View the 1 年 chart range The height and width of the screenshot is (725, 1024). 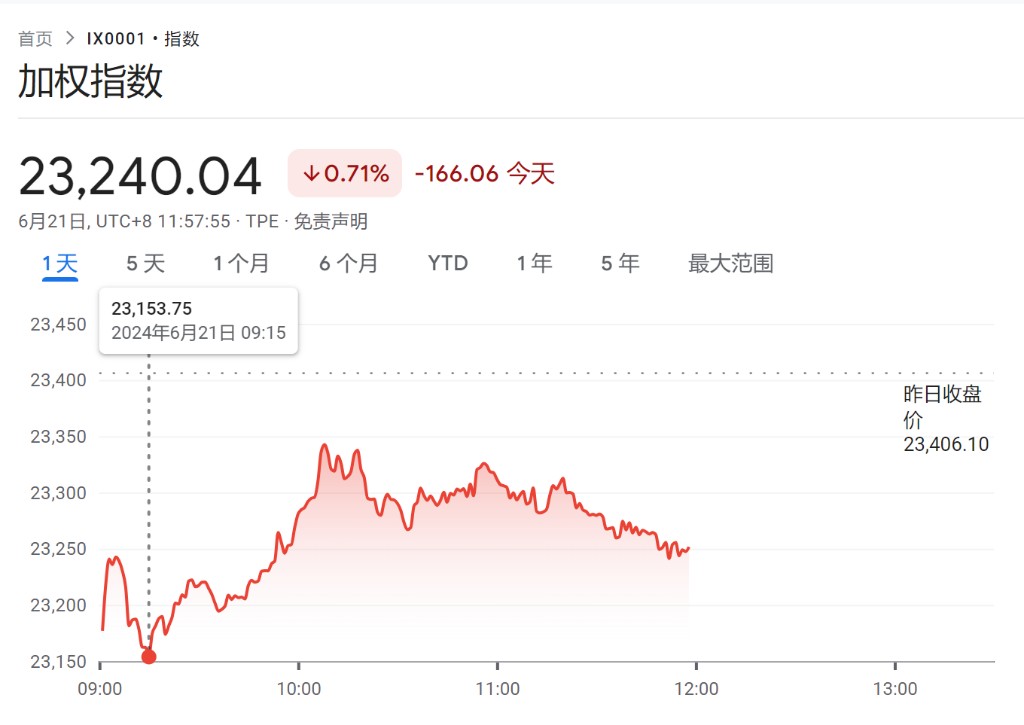[534, 264]
